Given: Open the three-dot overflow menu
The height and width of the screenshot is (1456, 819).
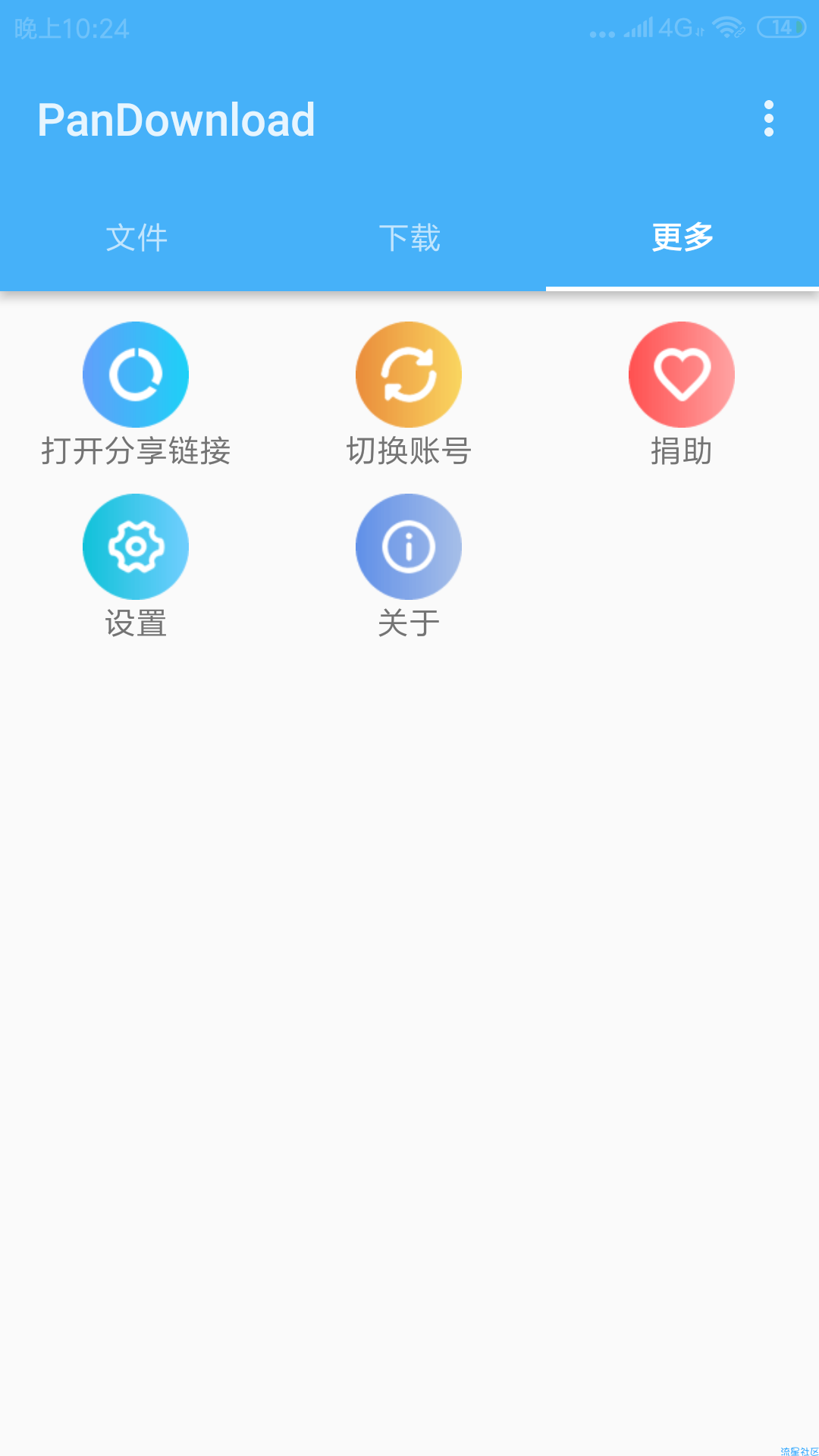Looking at the screenshot, I should (768, 119).
